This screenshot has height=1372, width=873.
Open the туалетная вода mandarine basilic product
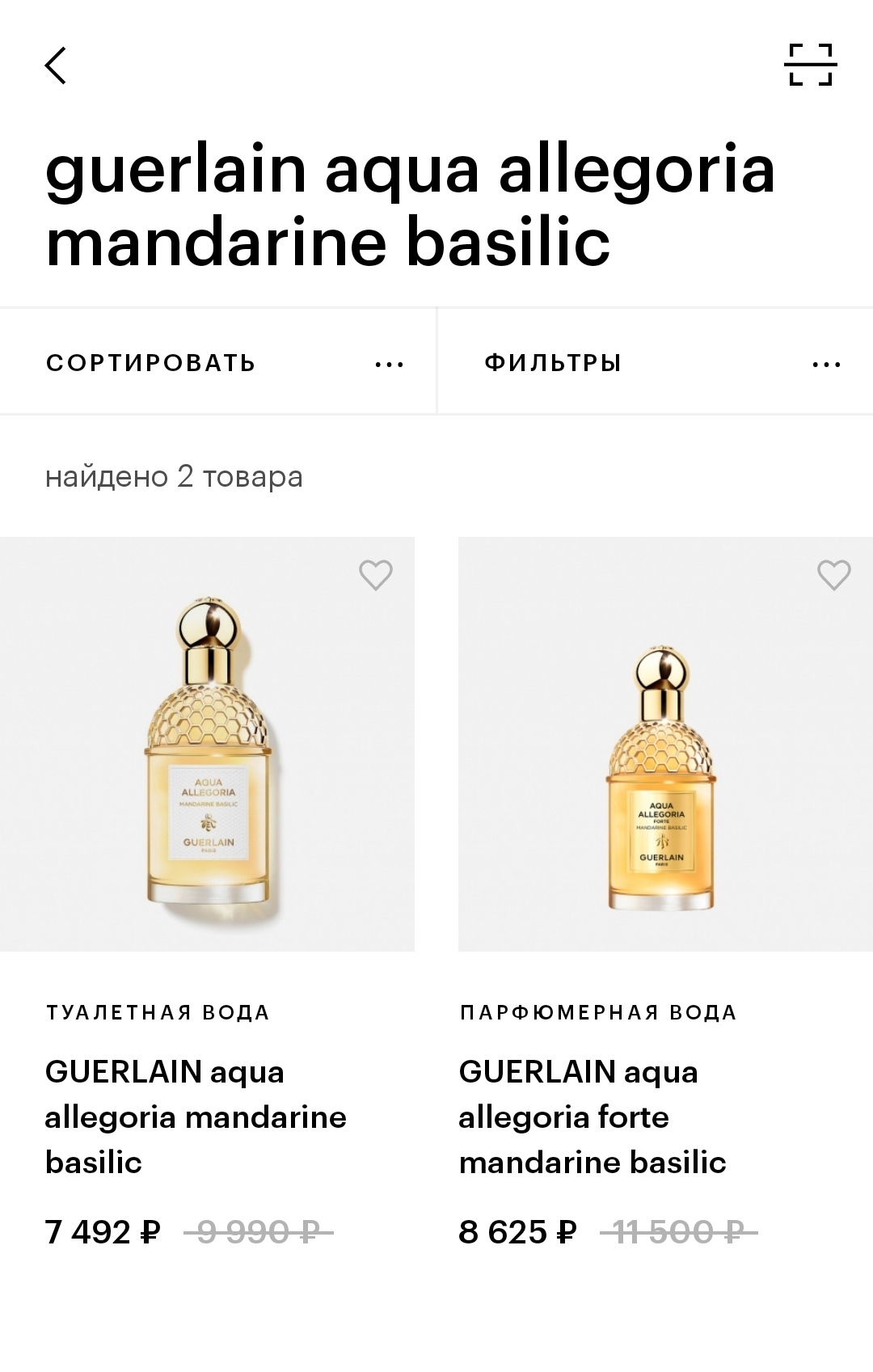(207, 745)
